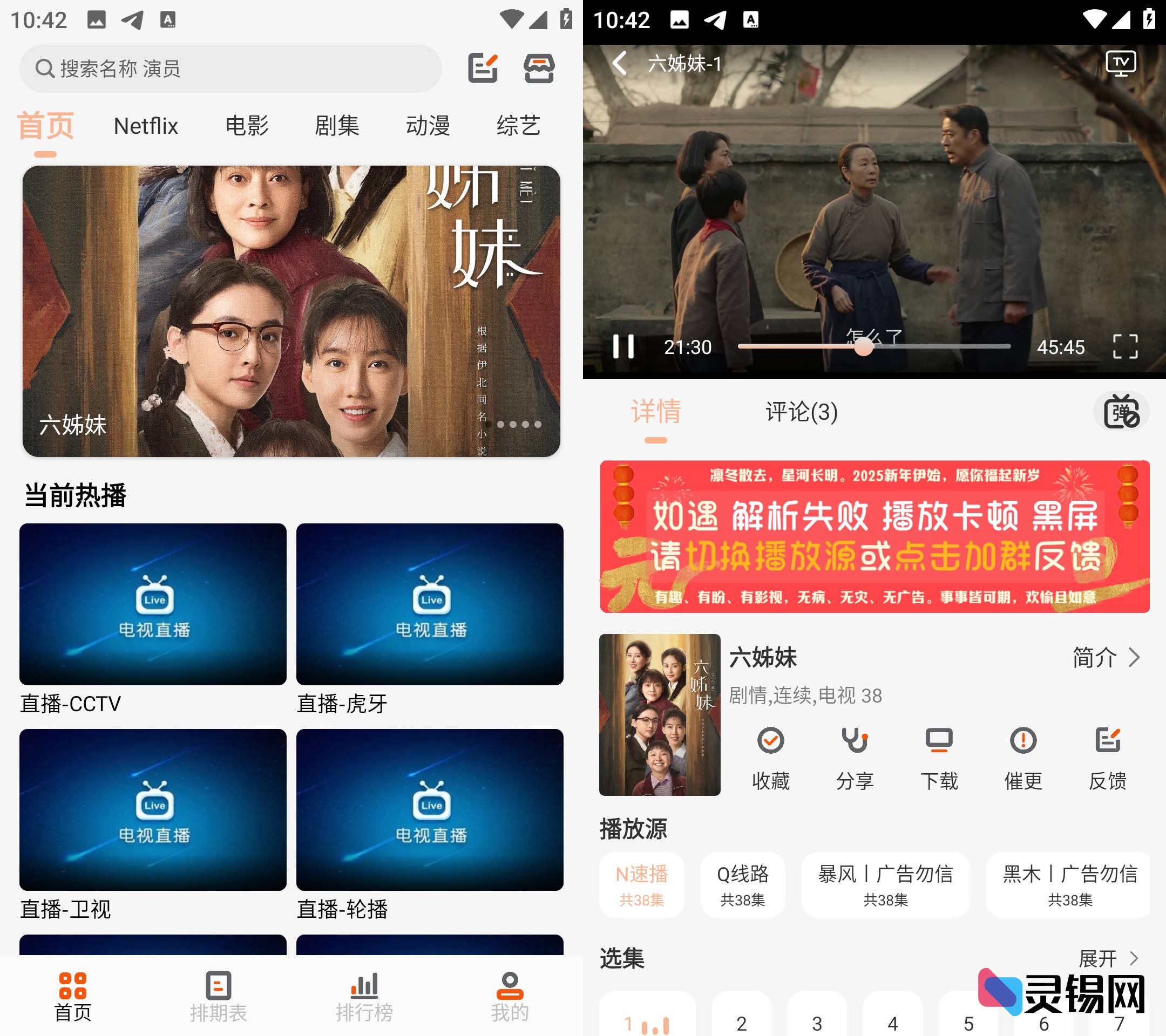1166x1036 pixels.
Task: Enter fullscreen video mode
Action: 1125,346
